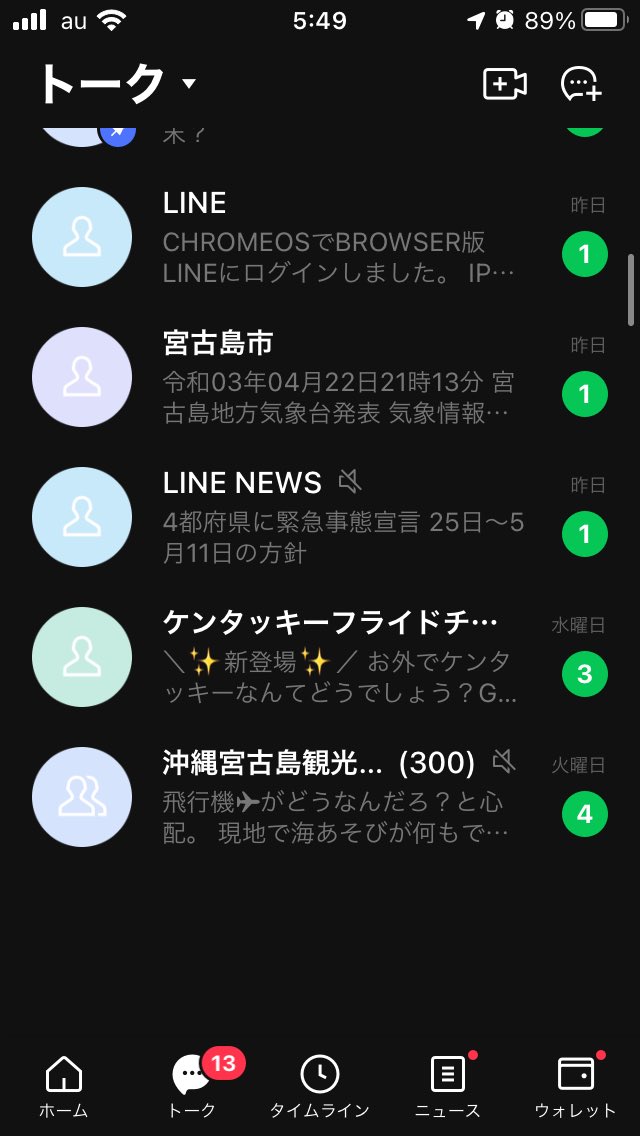Open the 沖縄宮古島観光 group chat
This screenshot has height=1136, width=640.
320,796
